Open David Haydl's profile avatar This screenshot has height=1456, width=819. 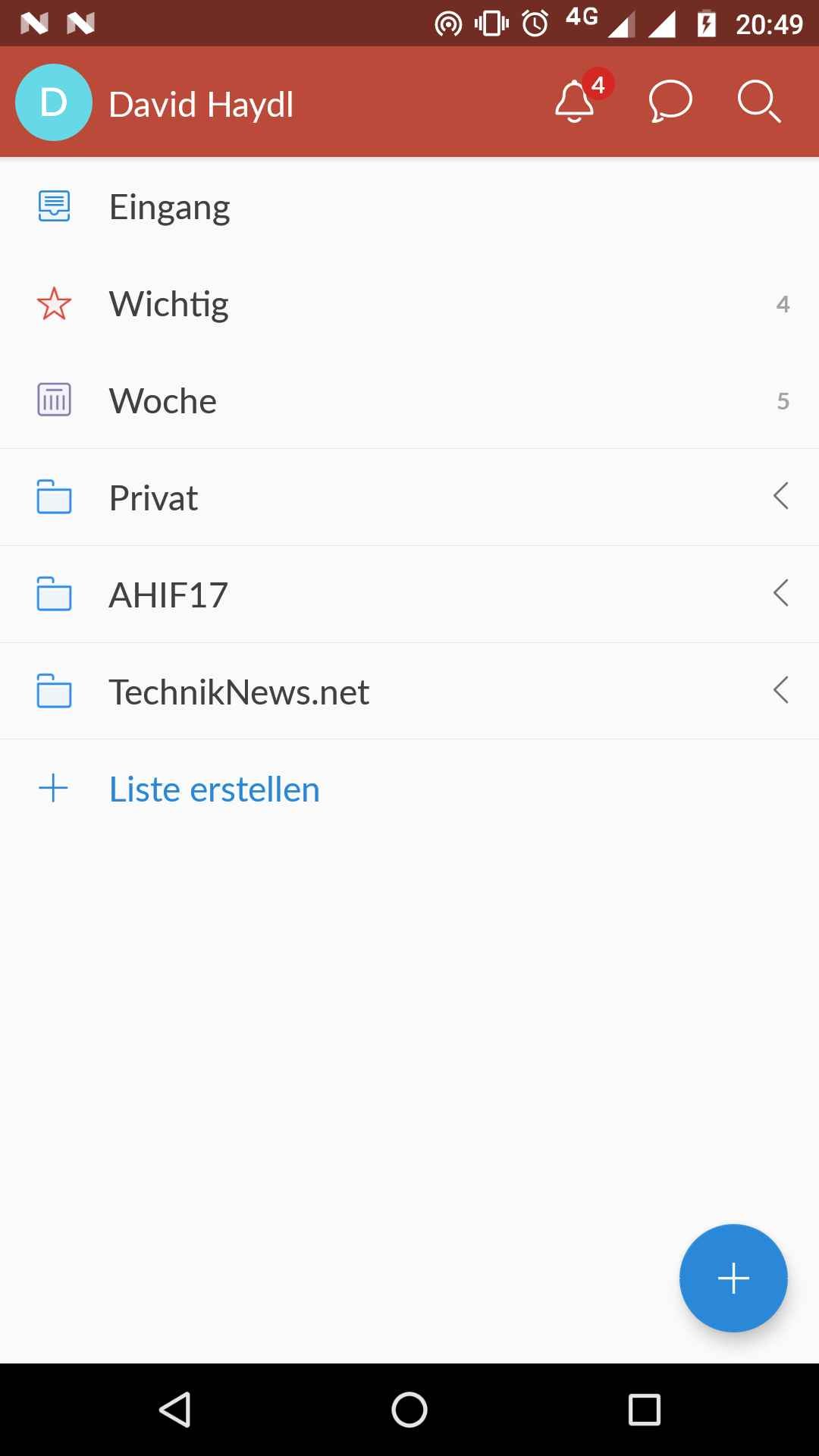54,102
